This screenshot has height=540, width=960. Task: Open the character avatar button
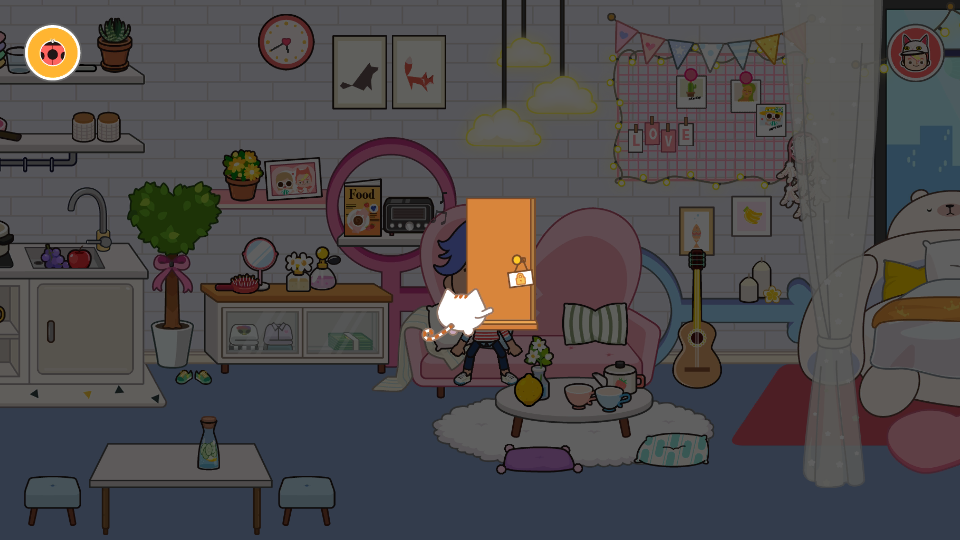[915, 53]
